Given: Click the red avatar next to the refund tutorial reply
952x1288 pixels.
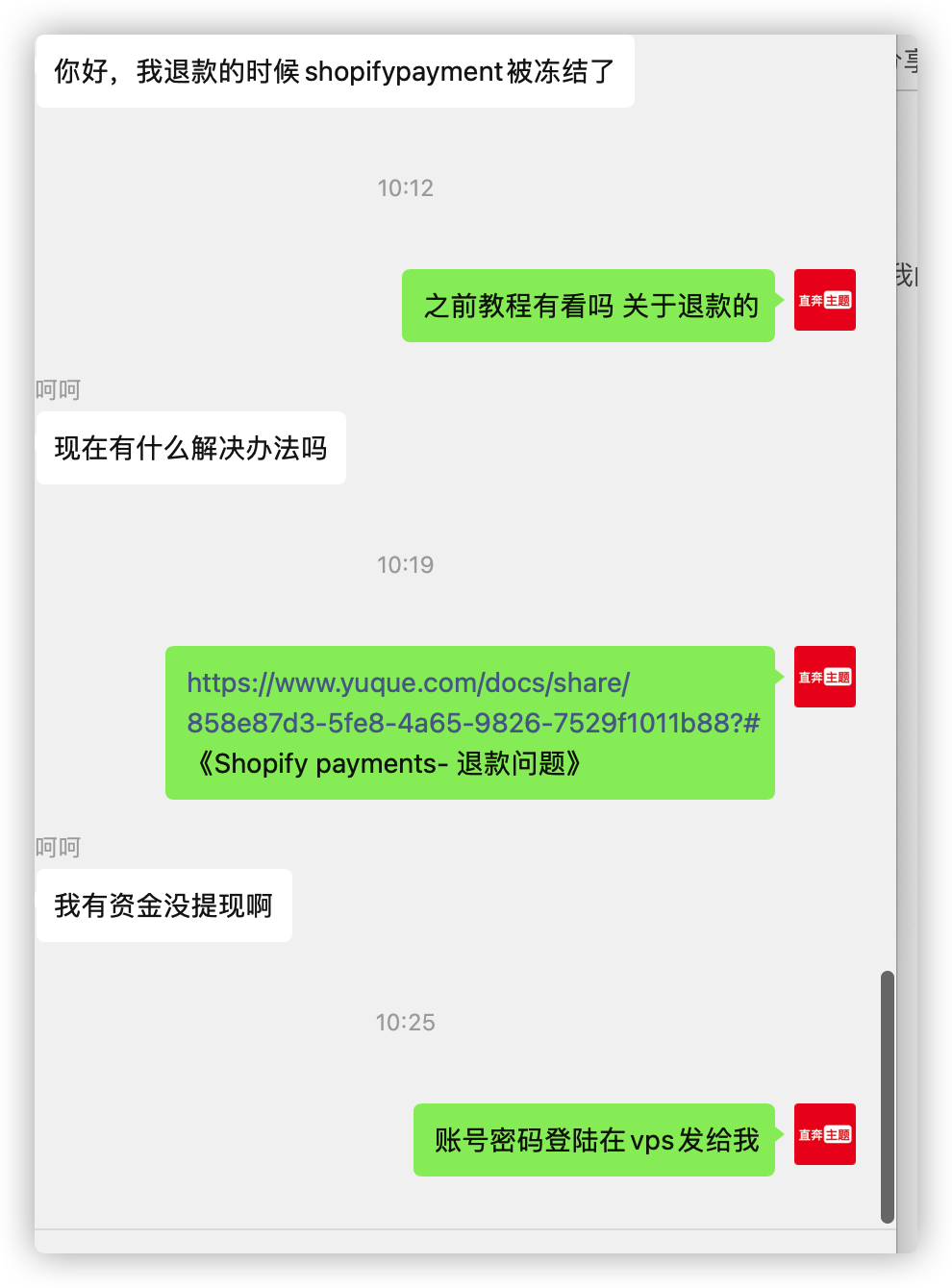Looking at the screenshot, I should click(824, 300).
